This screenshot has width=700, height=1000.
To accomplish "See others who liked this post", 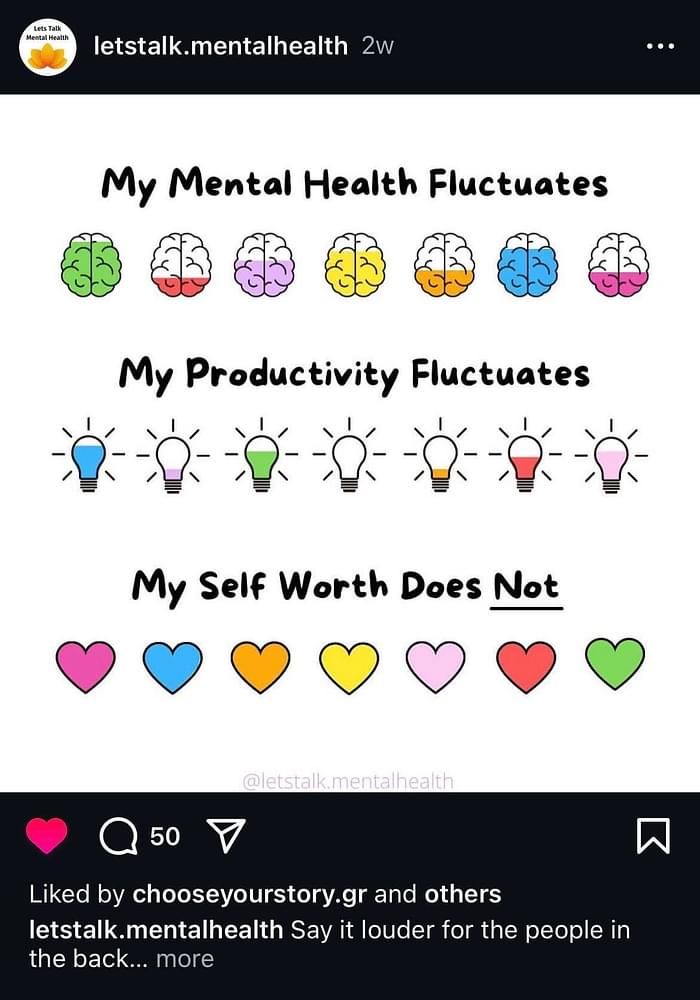I will [463, 894].
